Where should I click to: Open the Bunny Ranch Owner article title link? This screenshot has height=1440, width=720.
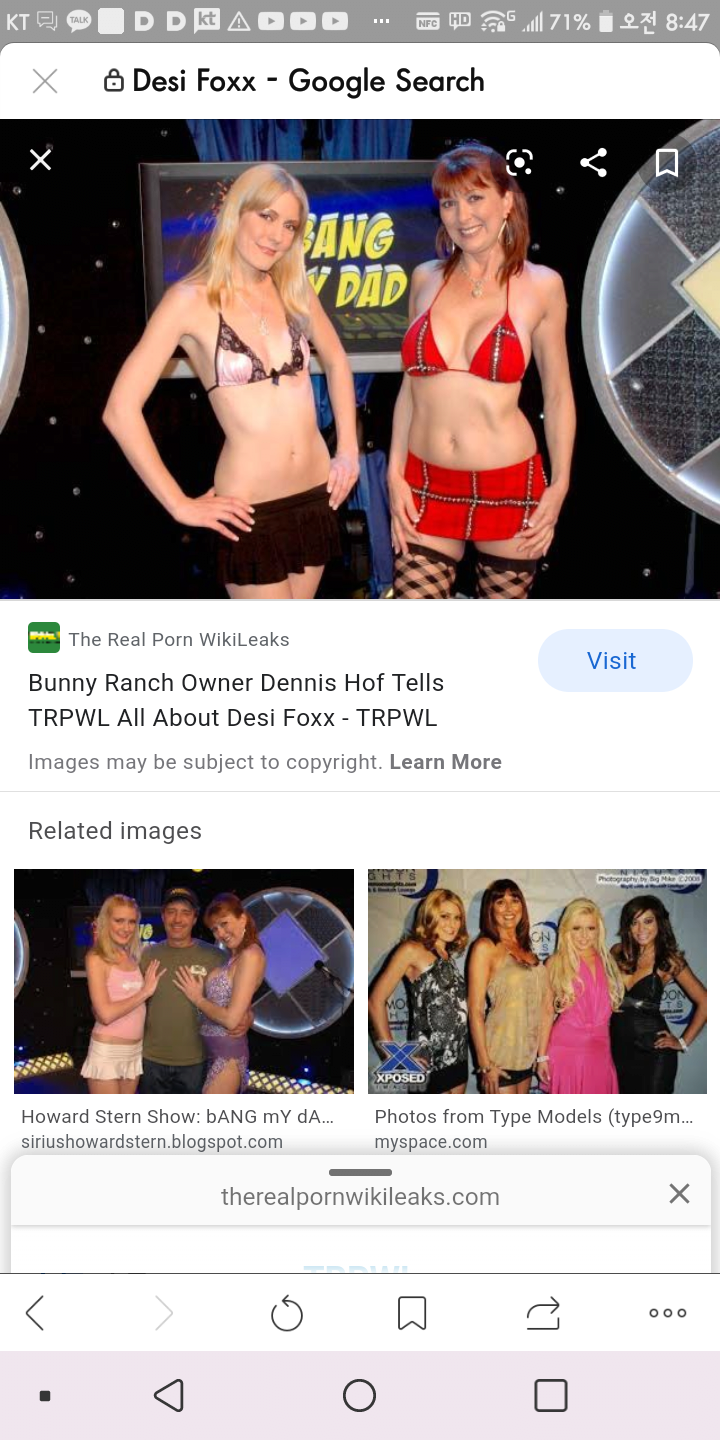(x=236, y=700)
